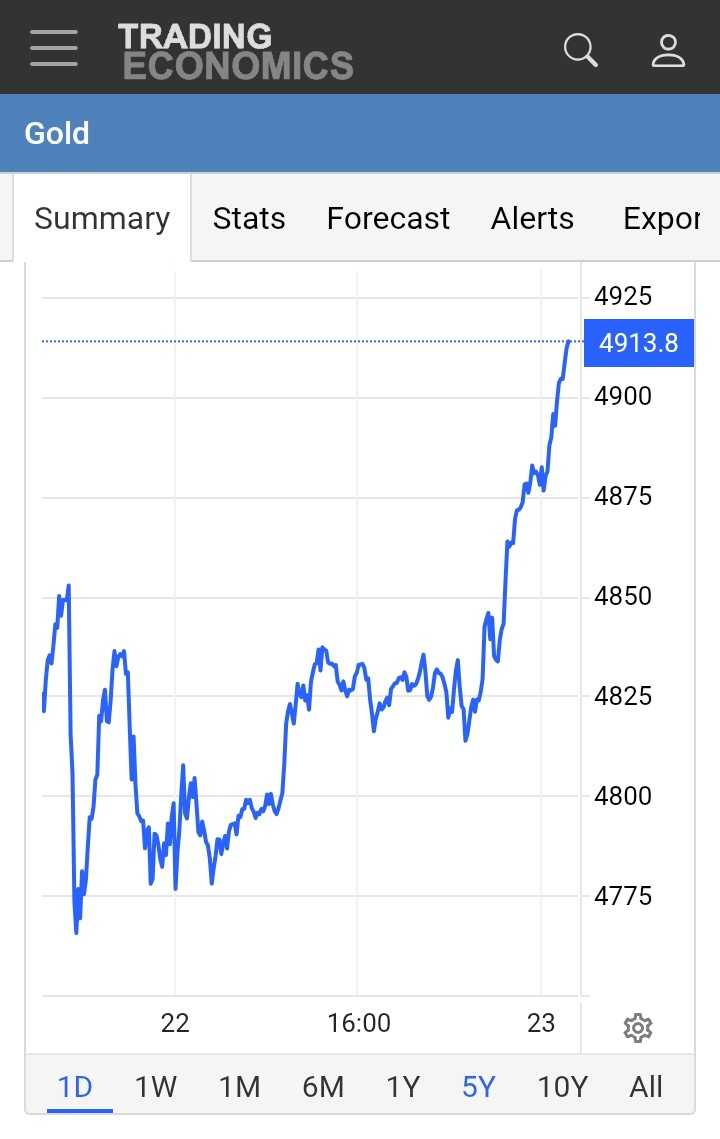Screen dimensions: 720x1139
Task: Open the Alerts tab
Action: tap(532, 218)
